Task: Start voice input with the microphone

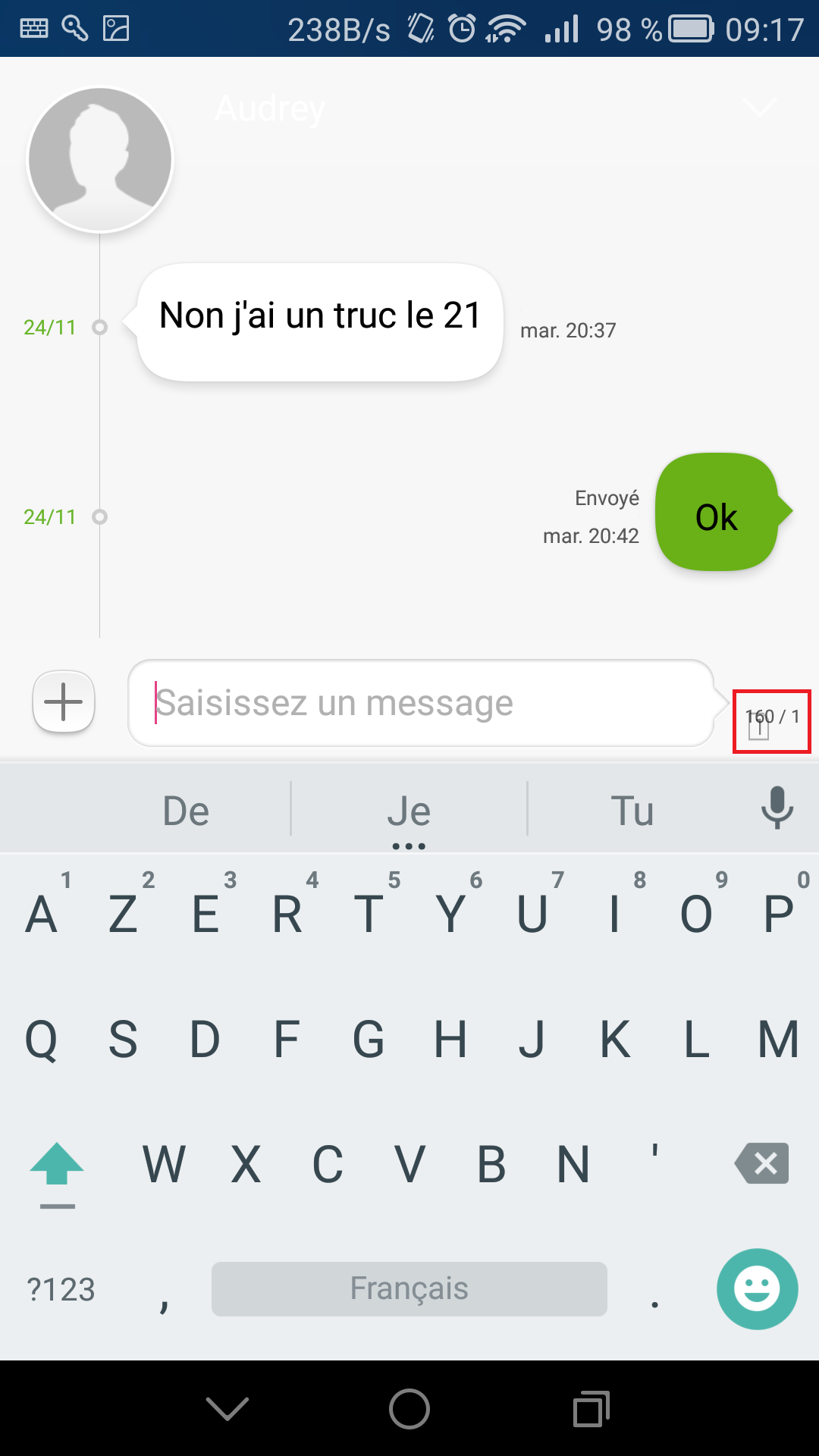Action: point(777,808)
